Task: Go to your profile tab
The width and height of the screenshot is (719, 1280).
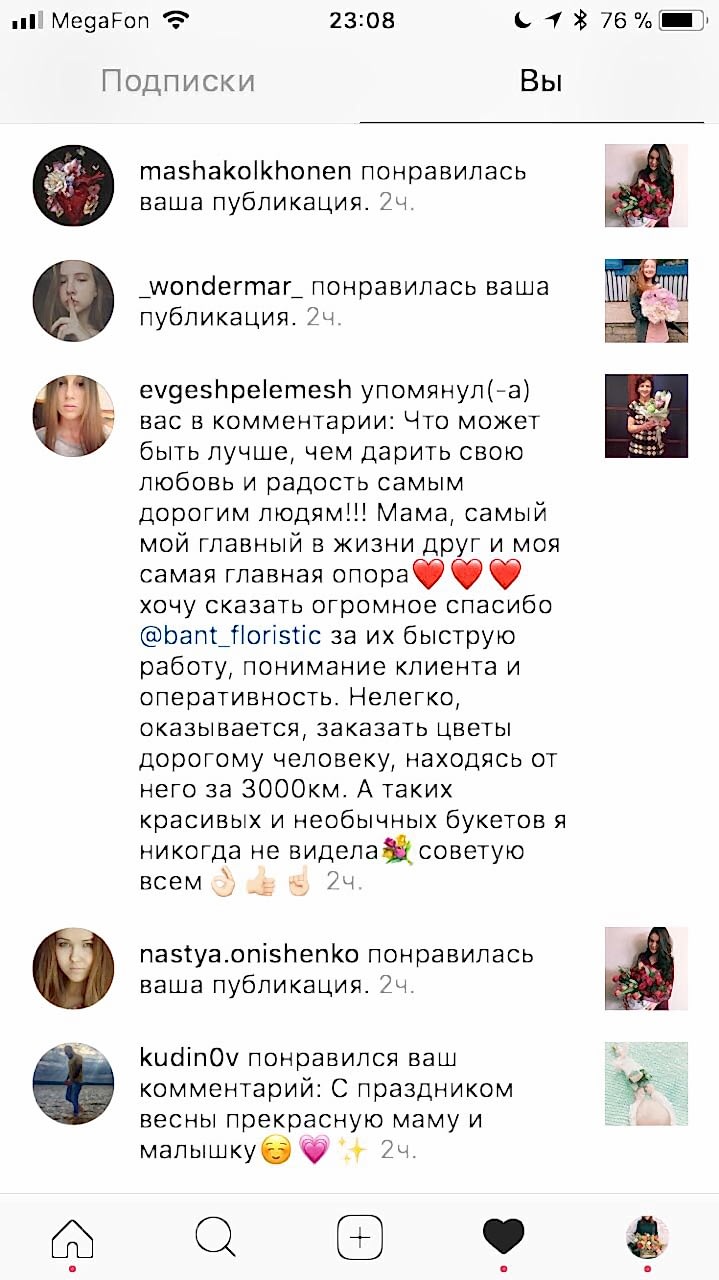Action: 646,1238
